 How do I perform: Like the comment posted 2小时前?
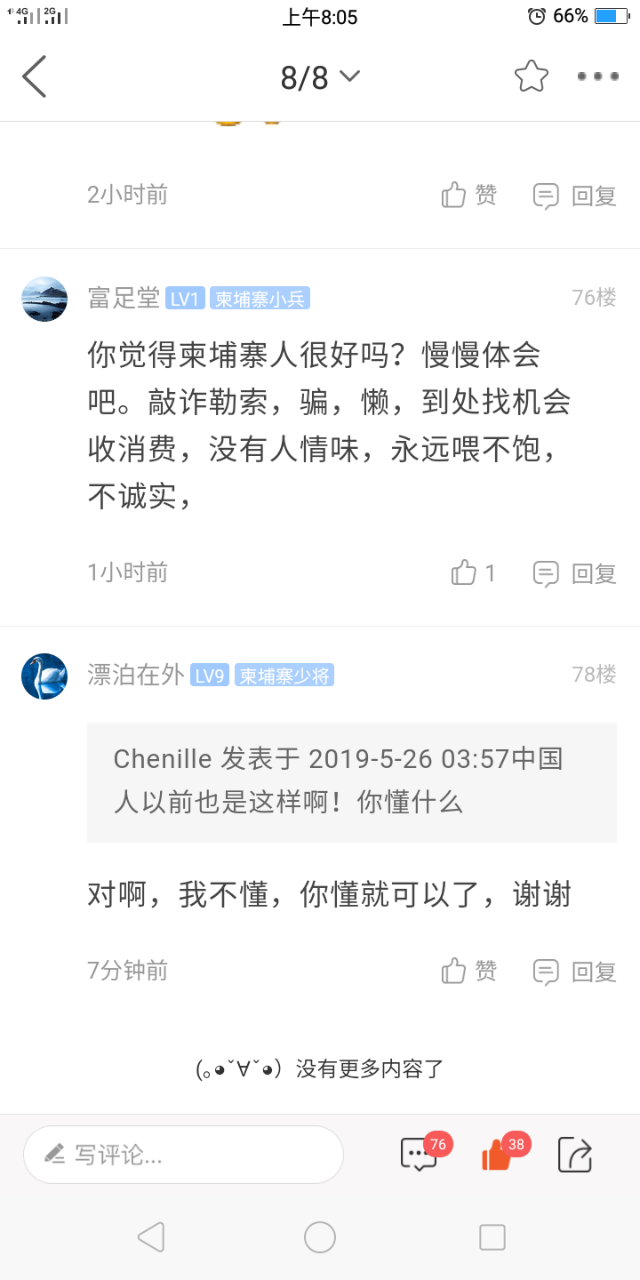(x=469, y=195)
